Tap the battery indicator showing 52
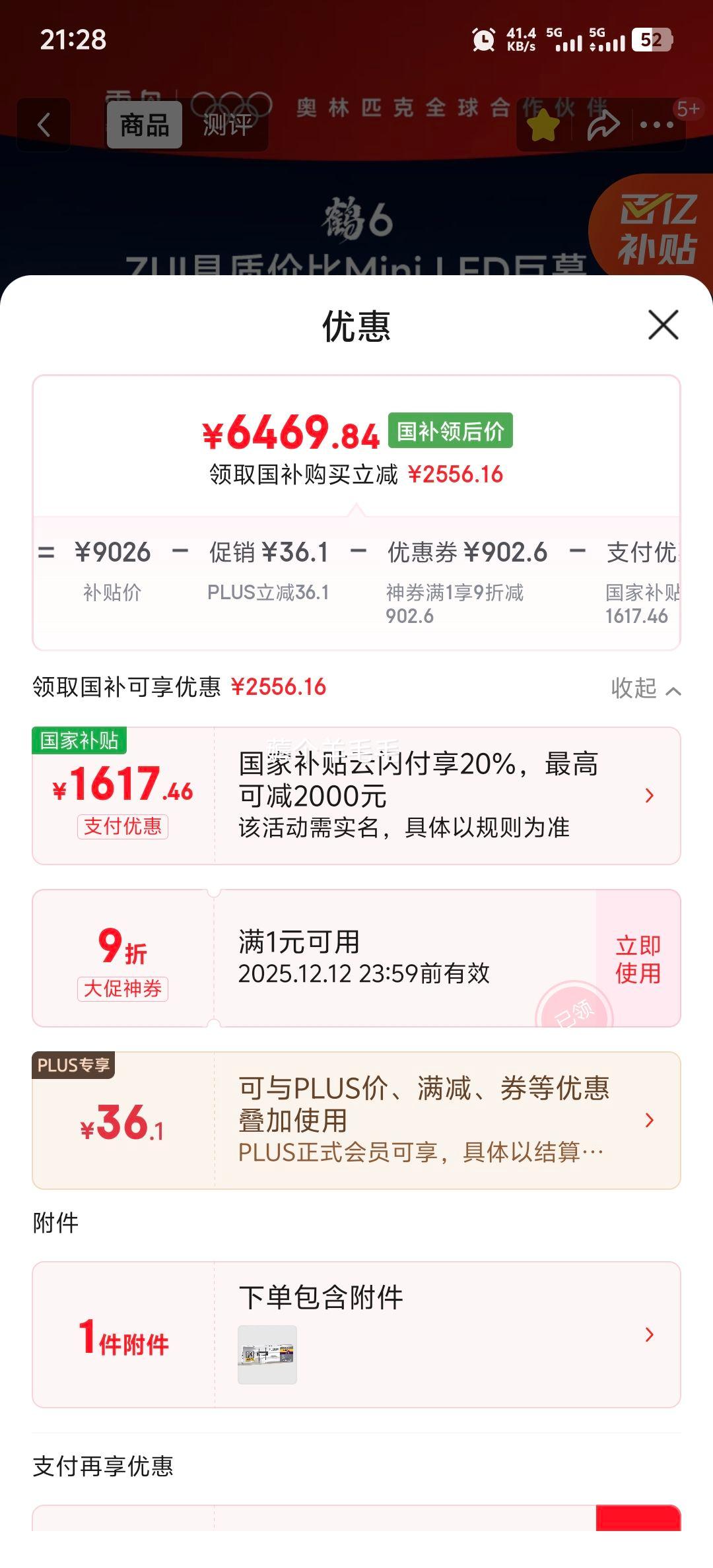This screenshot has height=1568, width=713. click(x=650, y=41)
